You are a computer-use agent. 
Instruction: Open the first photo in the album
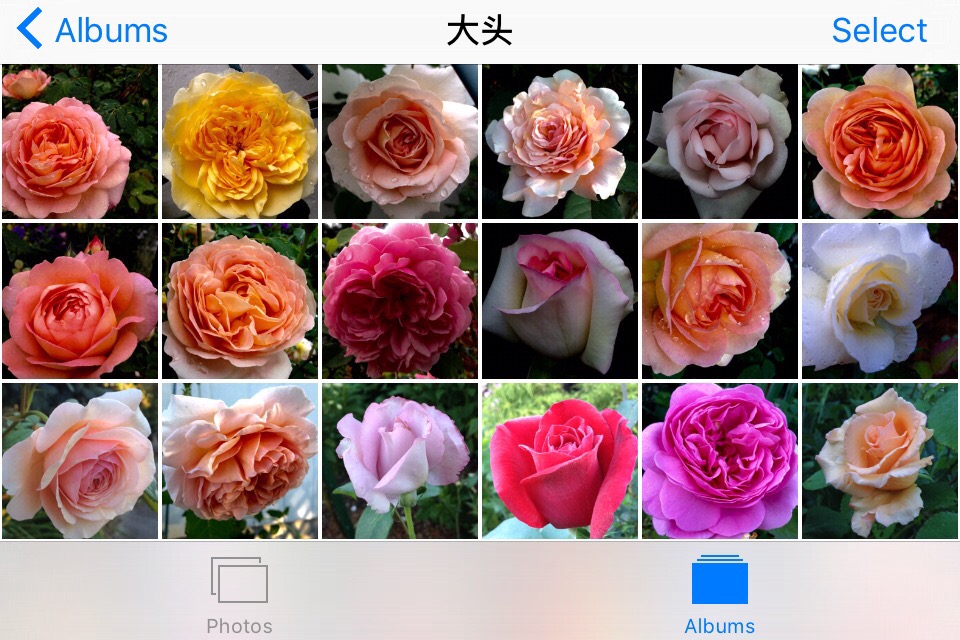click(80, 141)
